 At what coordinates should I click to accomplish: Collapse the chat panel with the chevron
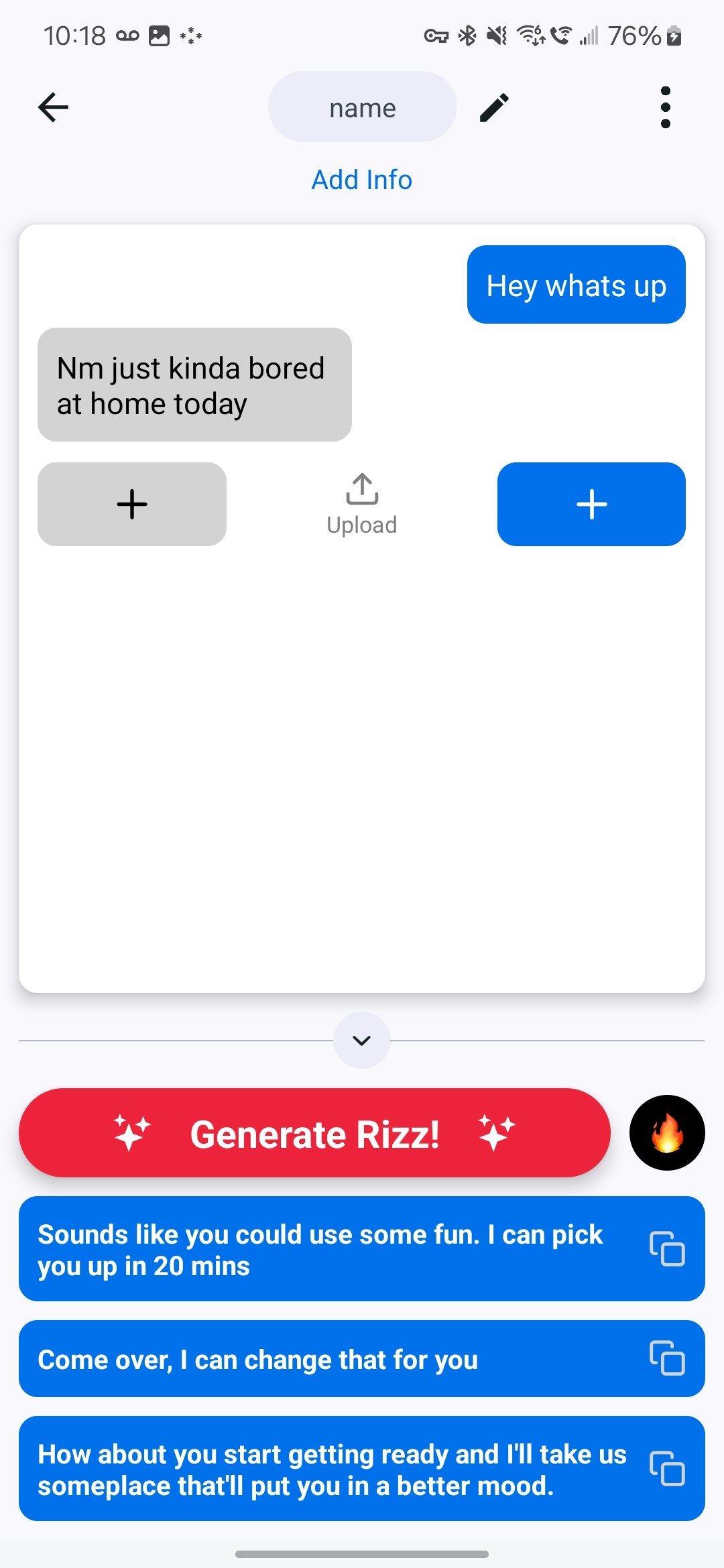click(x=362, y=1040)
